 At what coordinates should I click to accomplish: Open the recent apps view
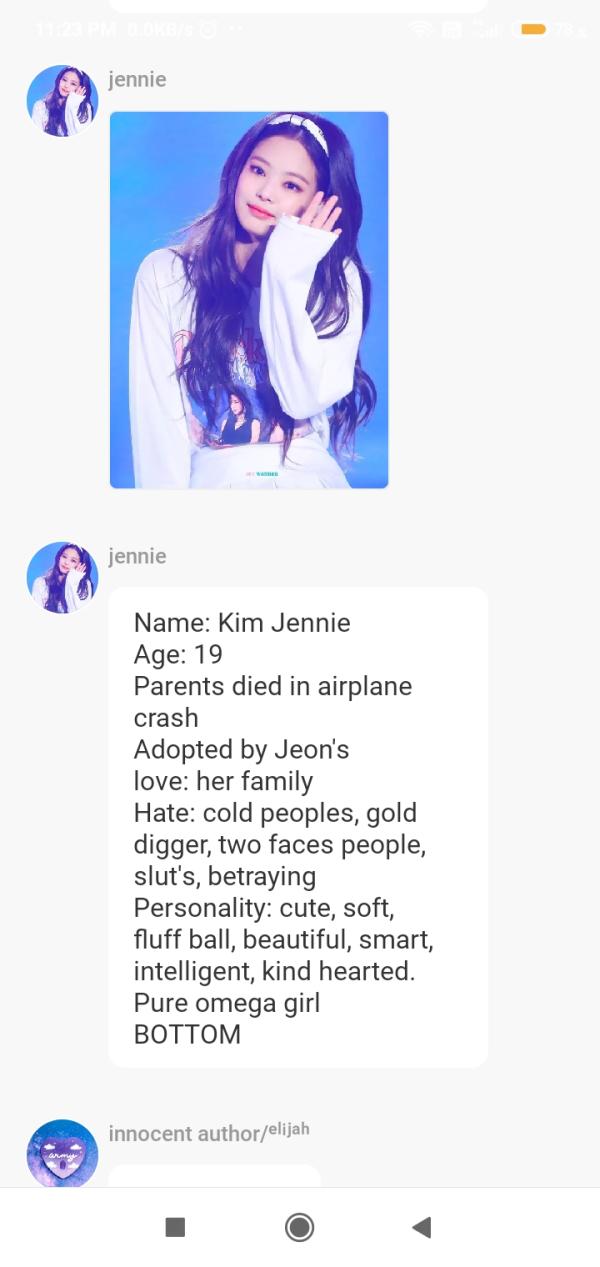[175, 1227]
